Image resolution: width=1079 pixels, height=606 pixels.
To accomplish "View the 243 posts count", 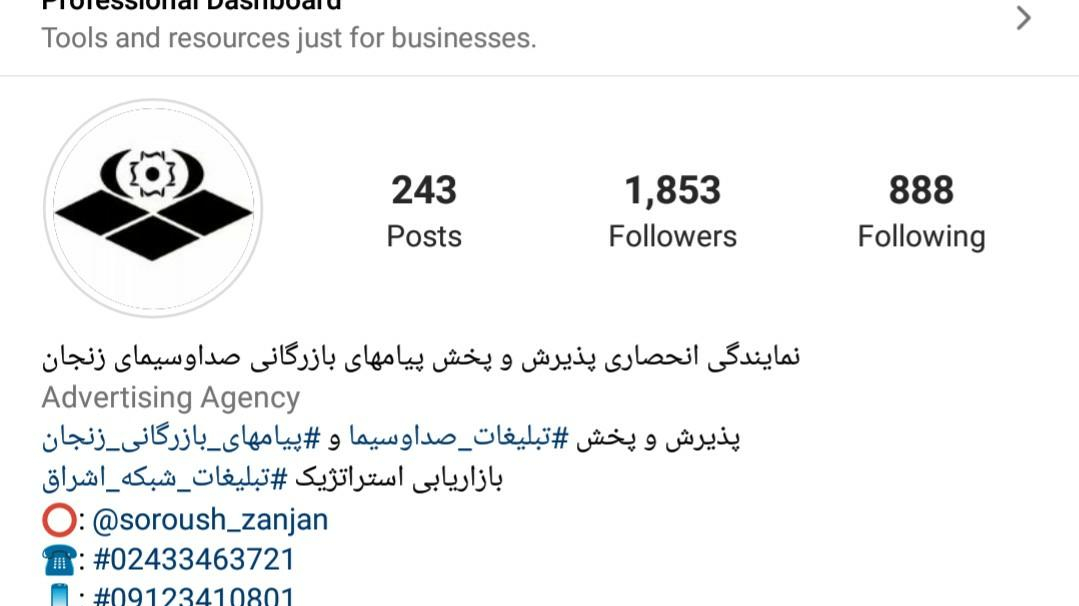I will pyautogui.click(x=424, y=210).
